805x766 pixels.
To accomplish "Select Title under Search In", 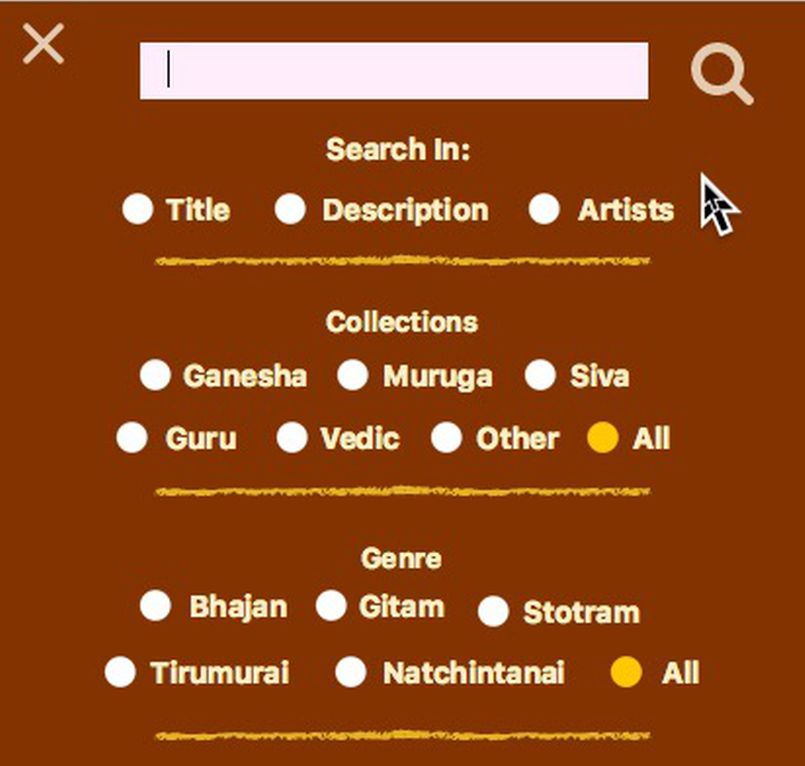I will 138,209.
